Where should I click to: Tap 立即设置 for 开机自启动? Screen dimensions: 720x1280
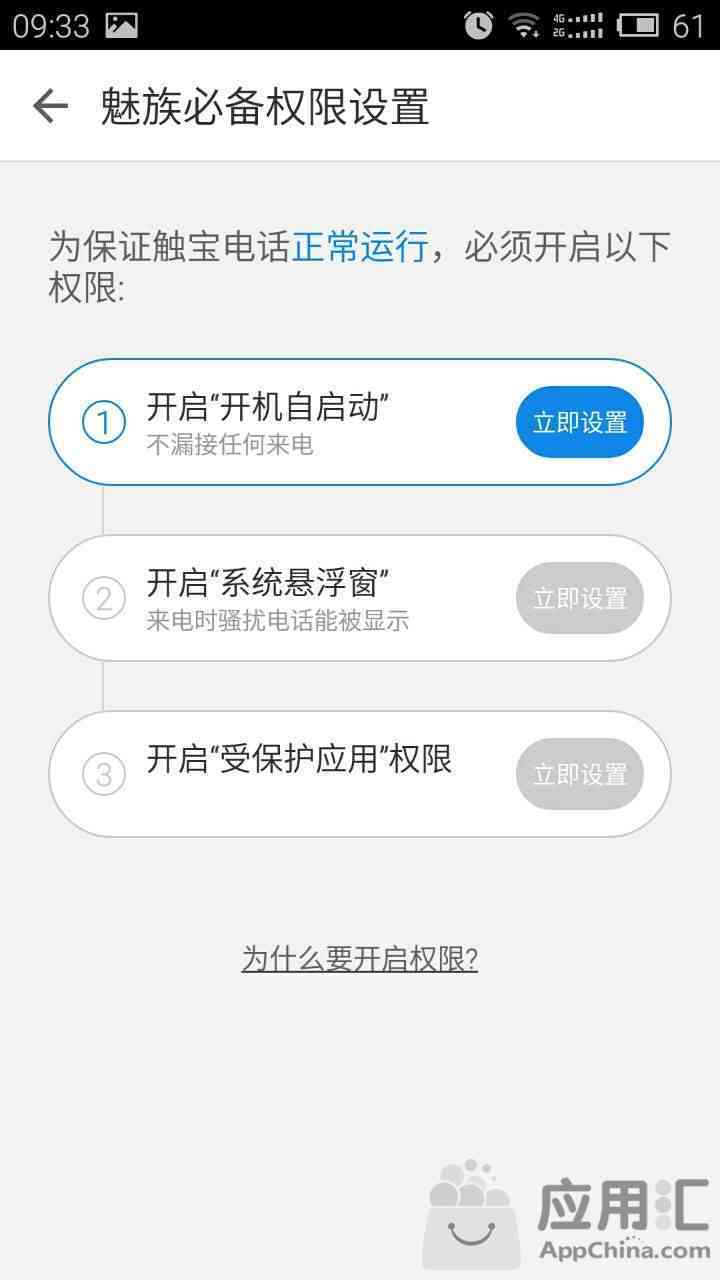click(580, 422)
